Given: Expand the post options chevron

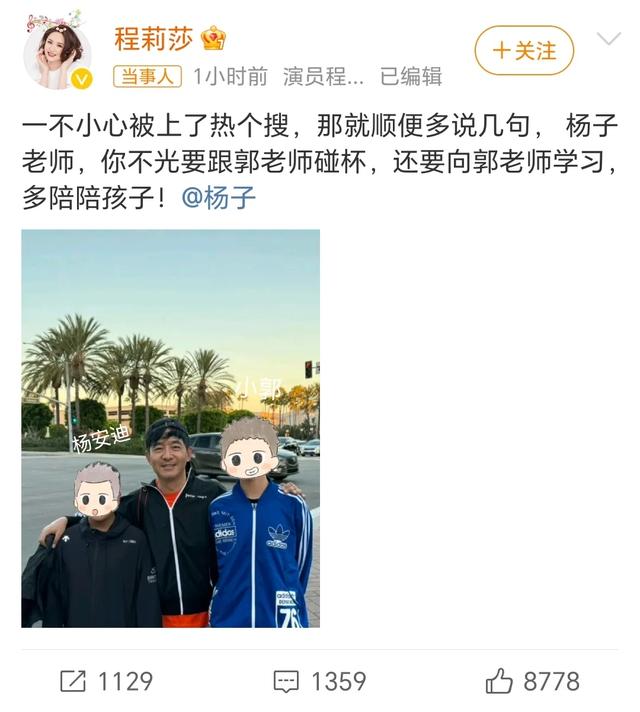Looking at the screenshot, I should [608, 40].
